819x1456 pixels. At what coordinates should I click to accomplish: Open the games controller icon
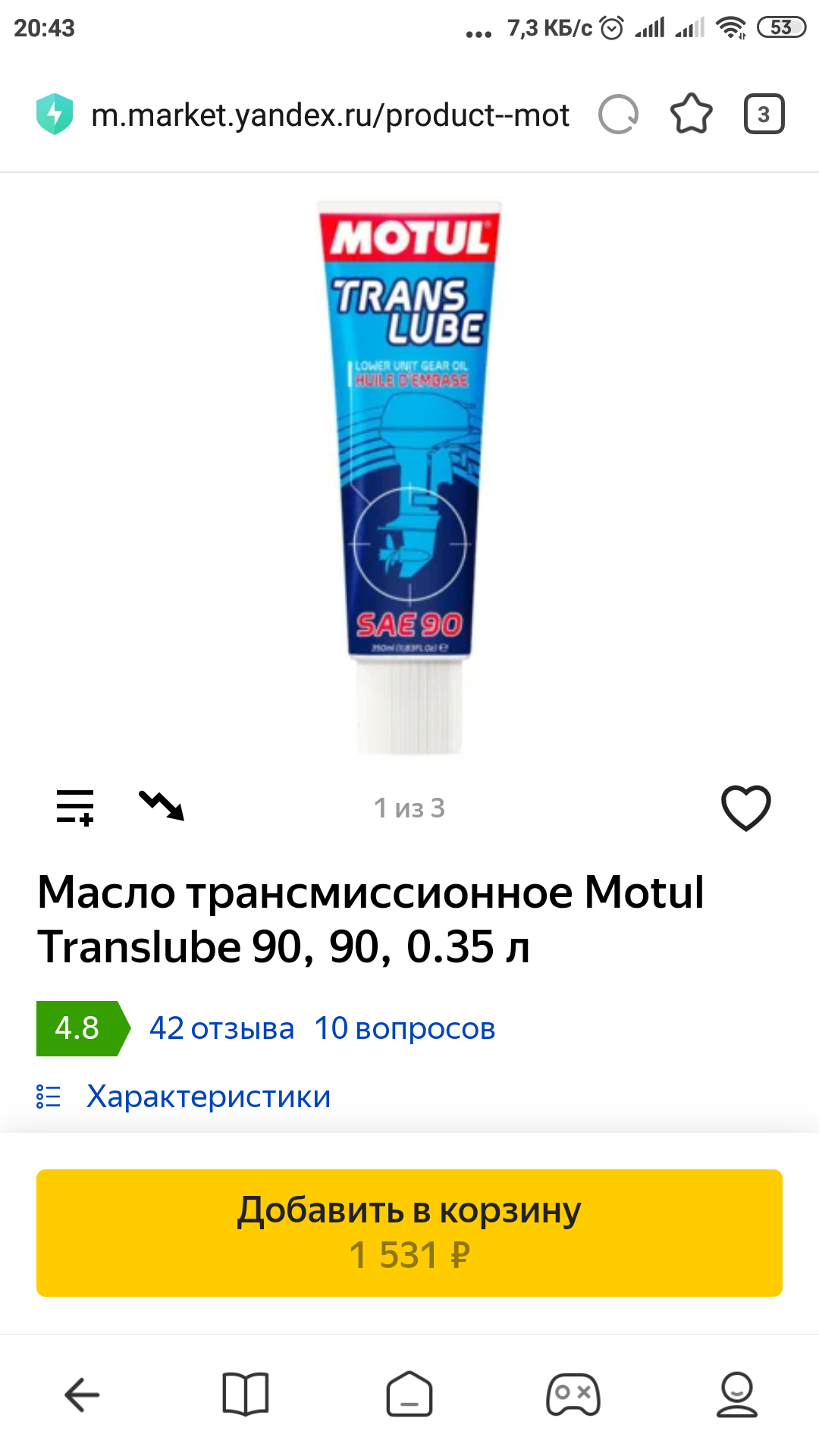[x=573, y=1394]
